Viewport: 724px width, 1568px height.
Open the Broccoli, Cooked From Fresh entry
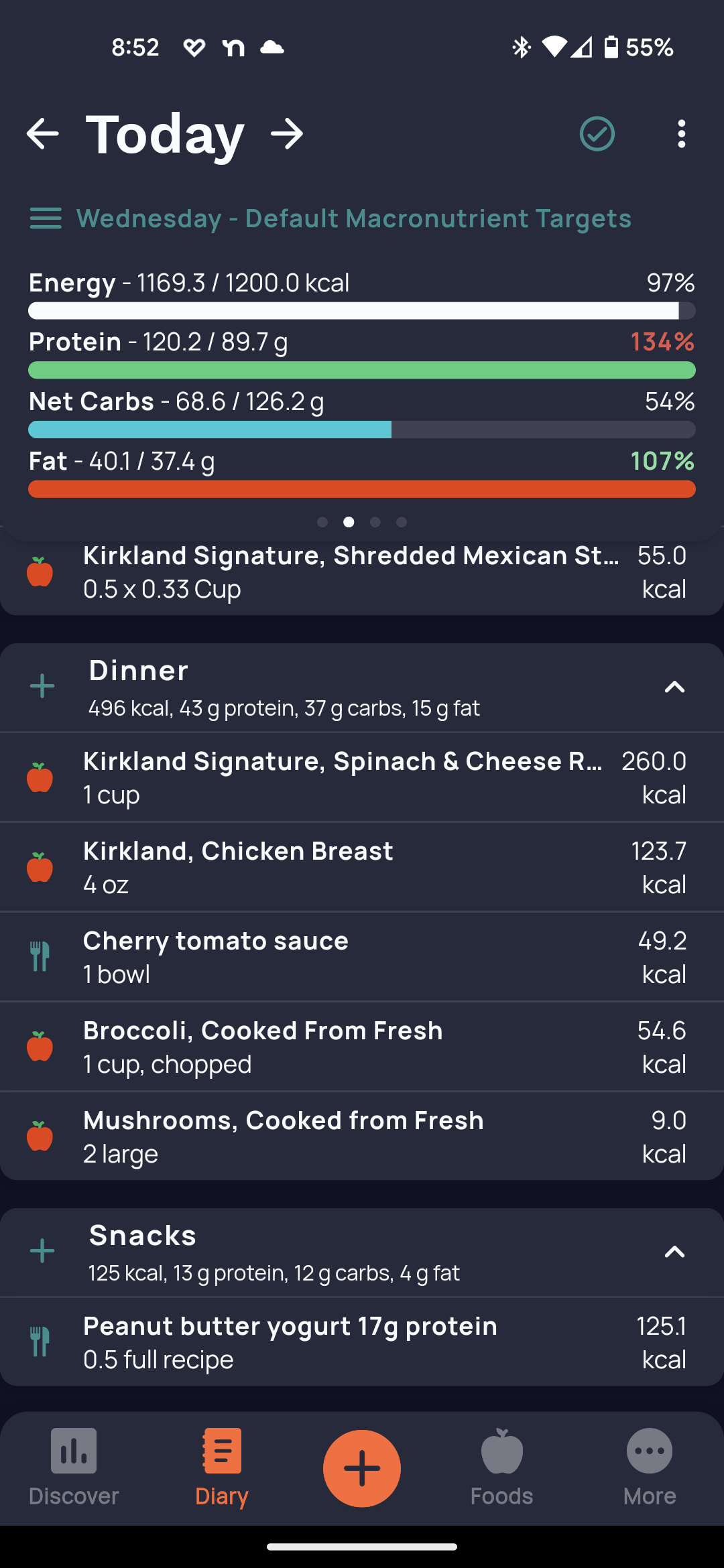click(362, 1047)
